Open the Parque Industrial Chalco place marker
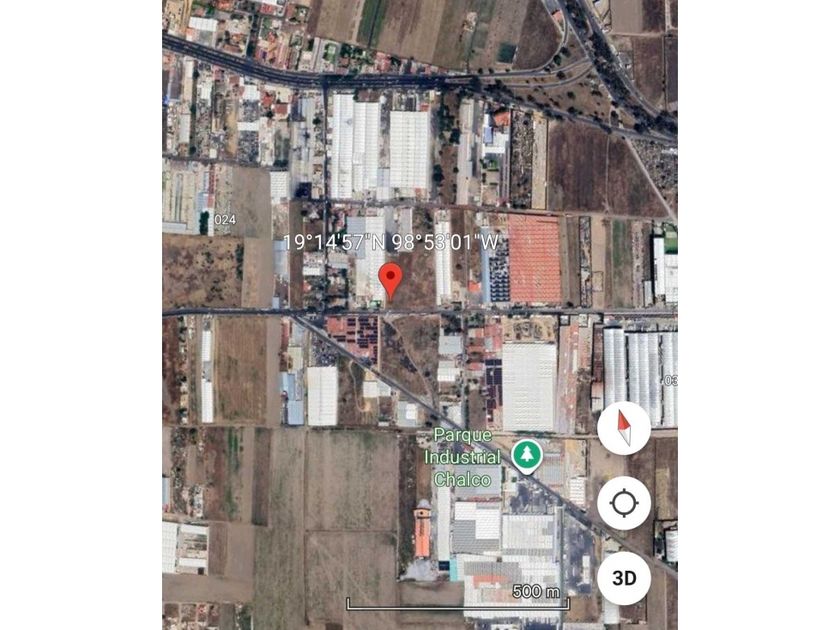Screen dimensions: 840x630 [x=527, y=456]
